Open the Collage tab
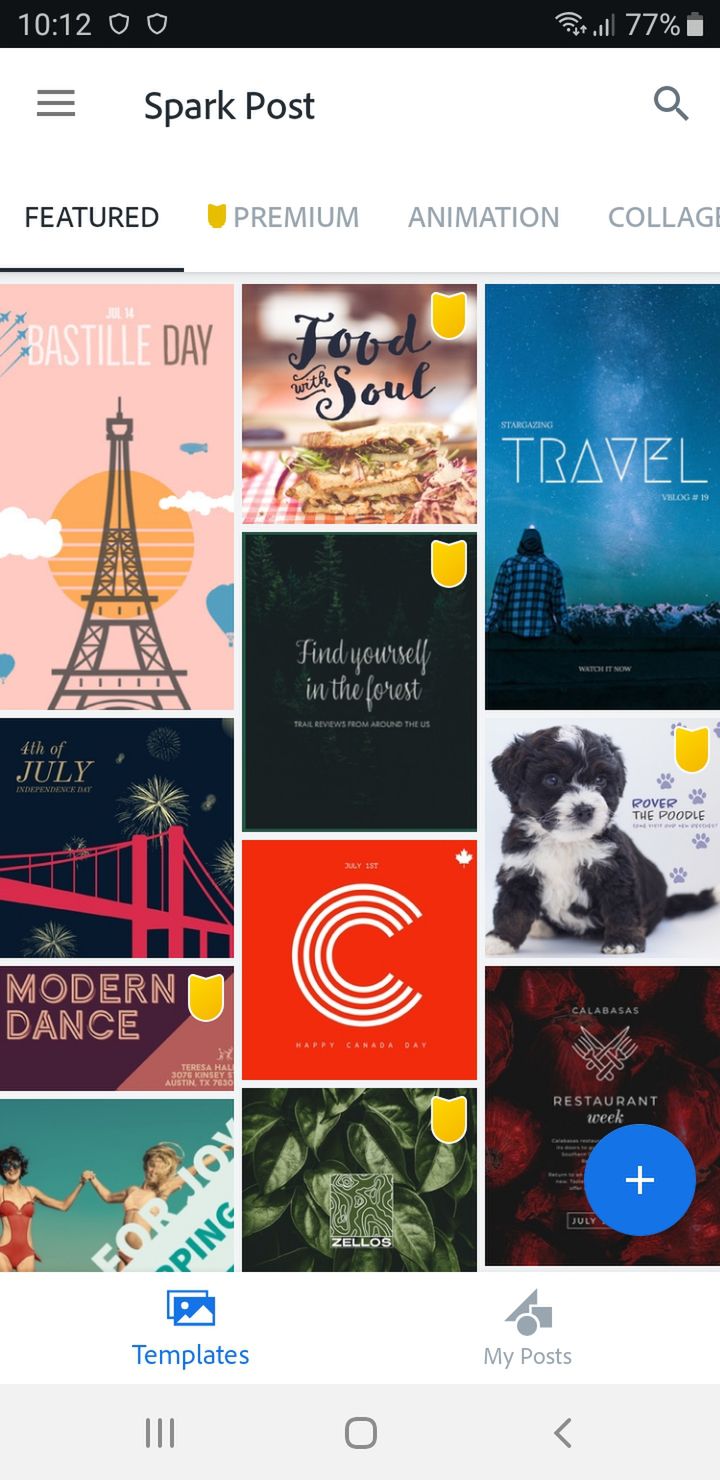Viewport: 720px width, 1480px height. point(664,217)
